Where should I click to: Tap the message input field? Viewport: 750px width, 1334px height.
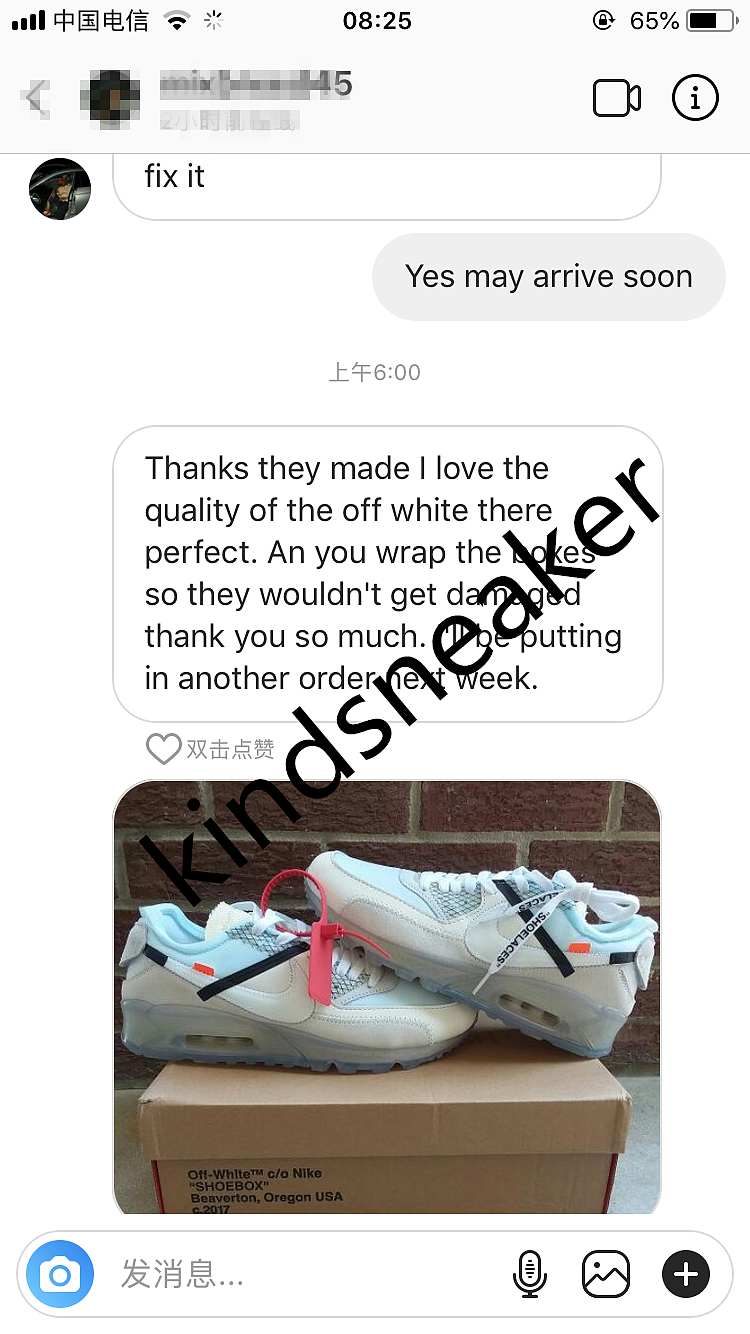coord(300,1274)
